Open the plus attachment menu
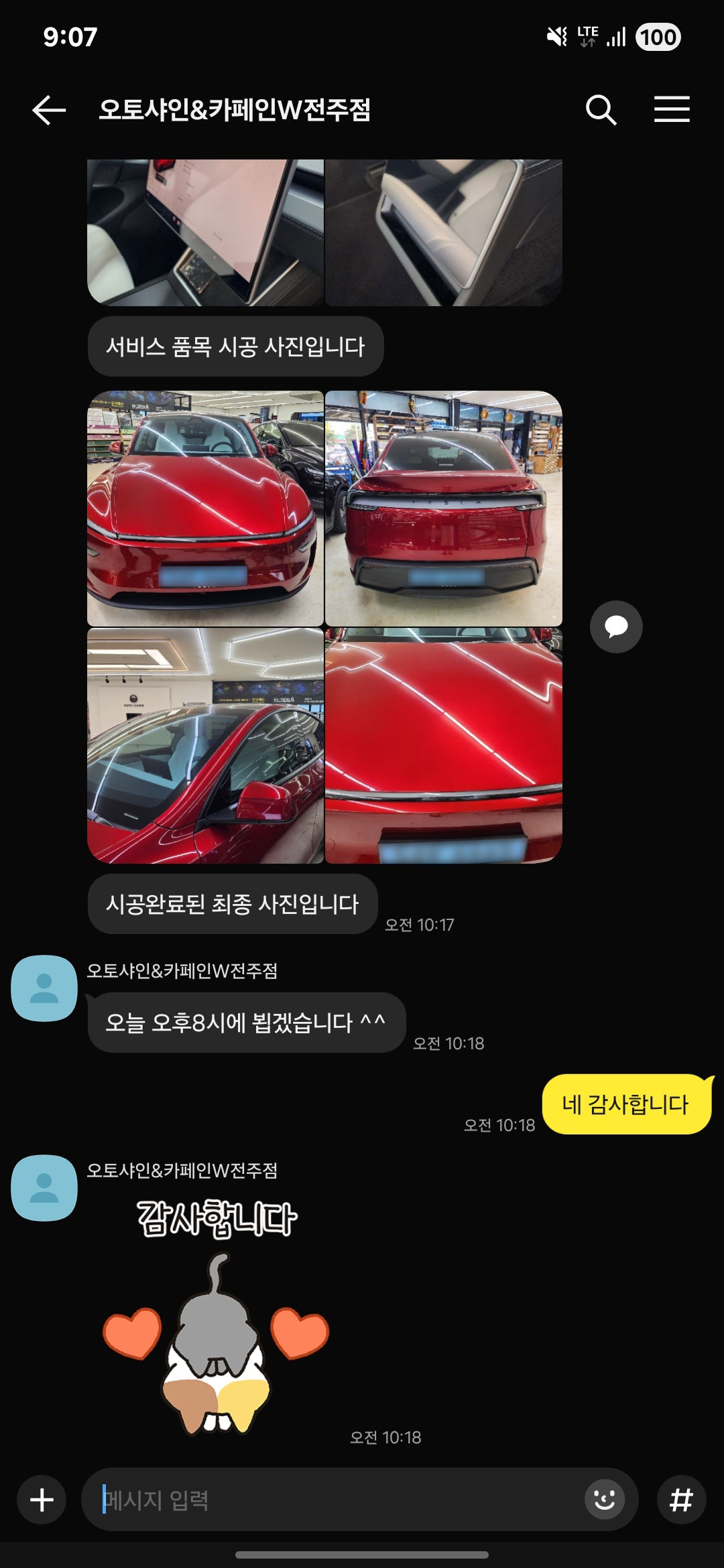Viewport: 724px width, 1568px height. (x=42, y=1500)
